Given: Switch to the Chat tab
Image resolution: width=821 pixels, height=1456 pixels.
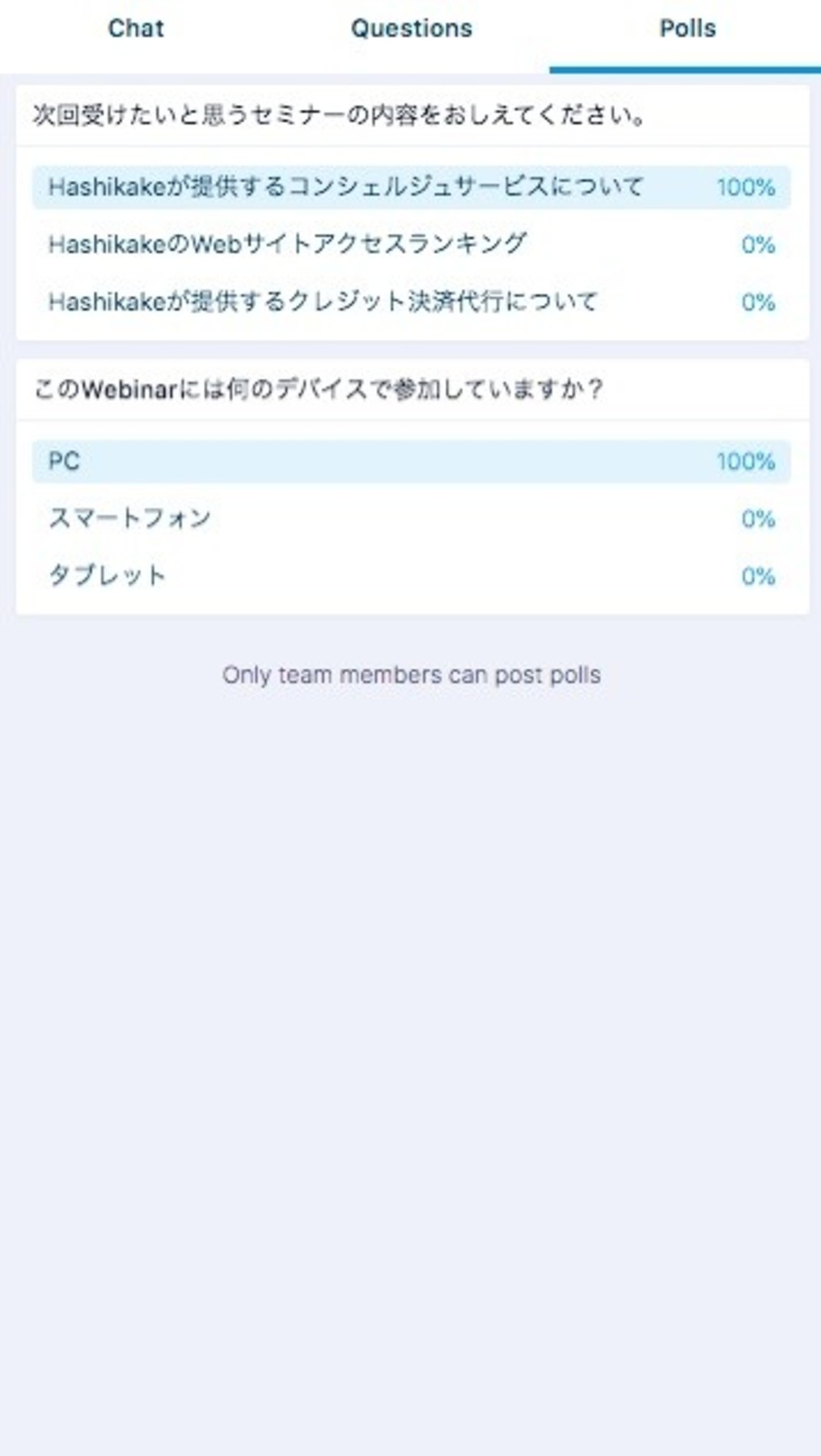Looking at the screenshot, I should pyautogui.click(x=136, y=29).
